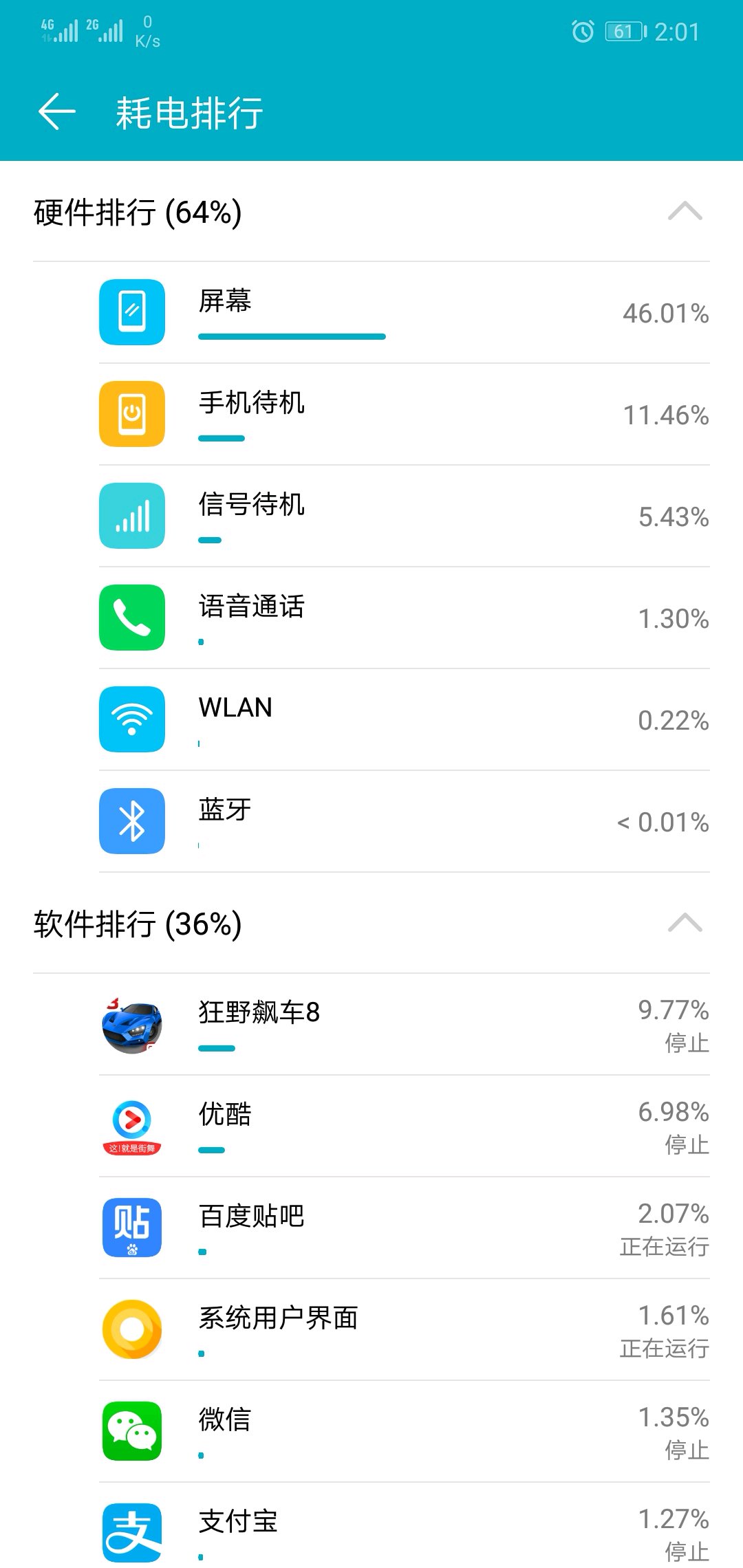View 微信 battery usage details

405,1433
